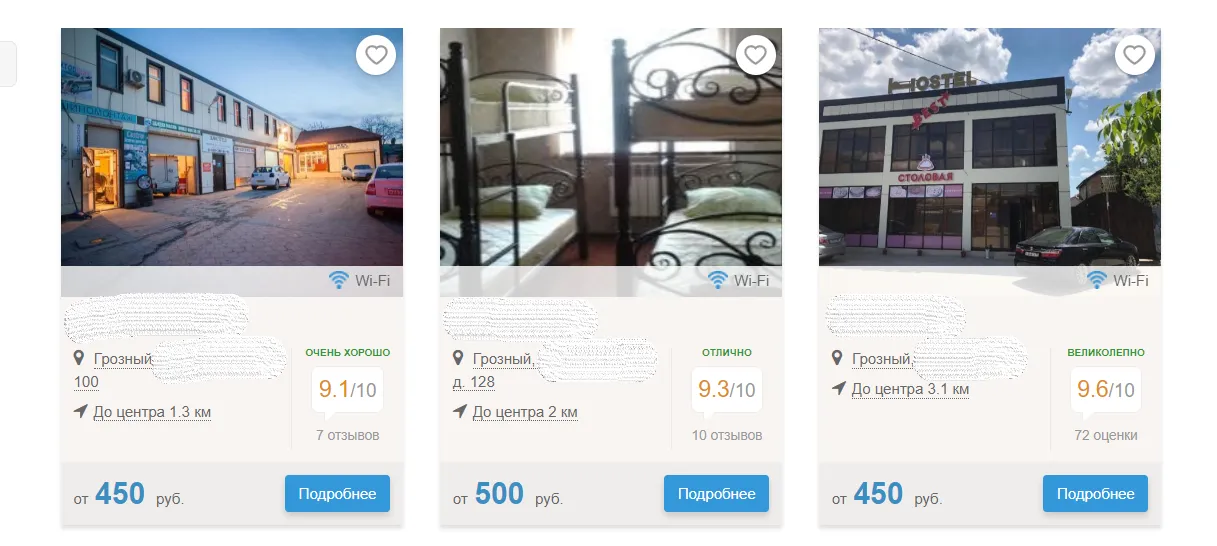Open the До центра 3.1 км link
The width and height of the screenshot is (1217, 546).
[910, 389]
